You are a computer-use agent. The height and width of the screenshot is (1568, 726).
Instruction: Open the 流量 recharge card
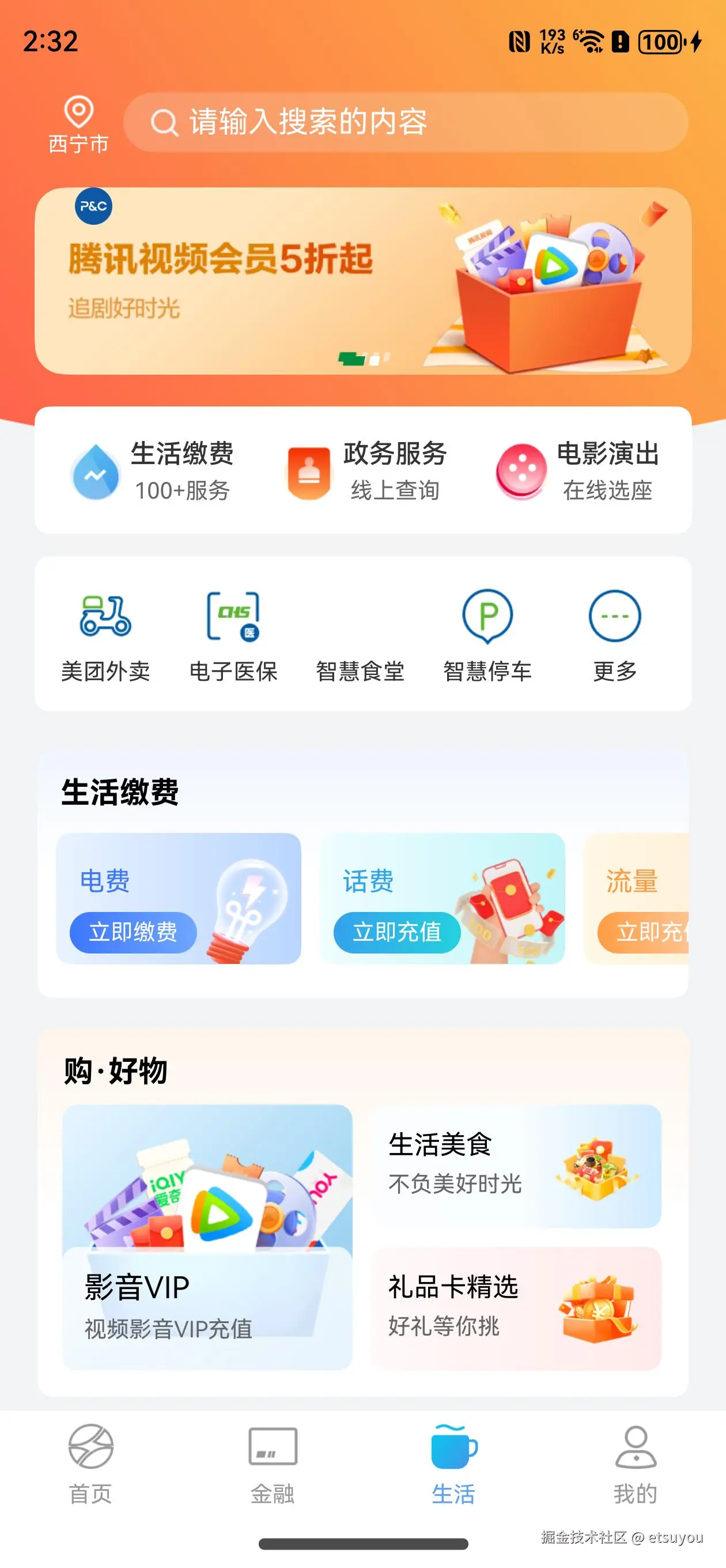(x=637, y=899)
